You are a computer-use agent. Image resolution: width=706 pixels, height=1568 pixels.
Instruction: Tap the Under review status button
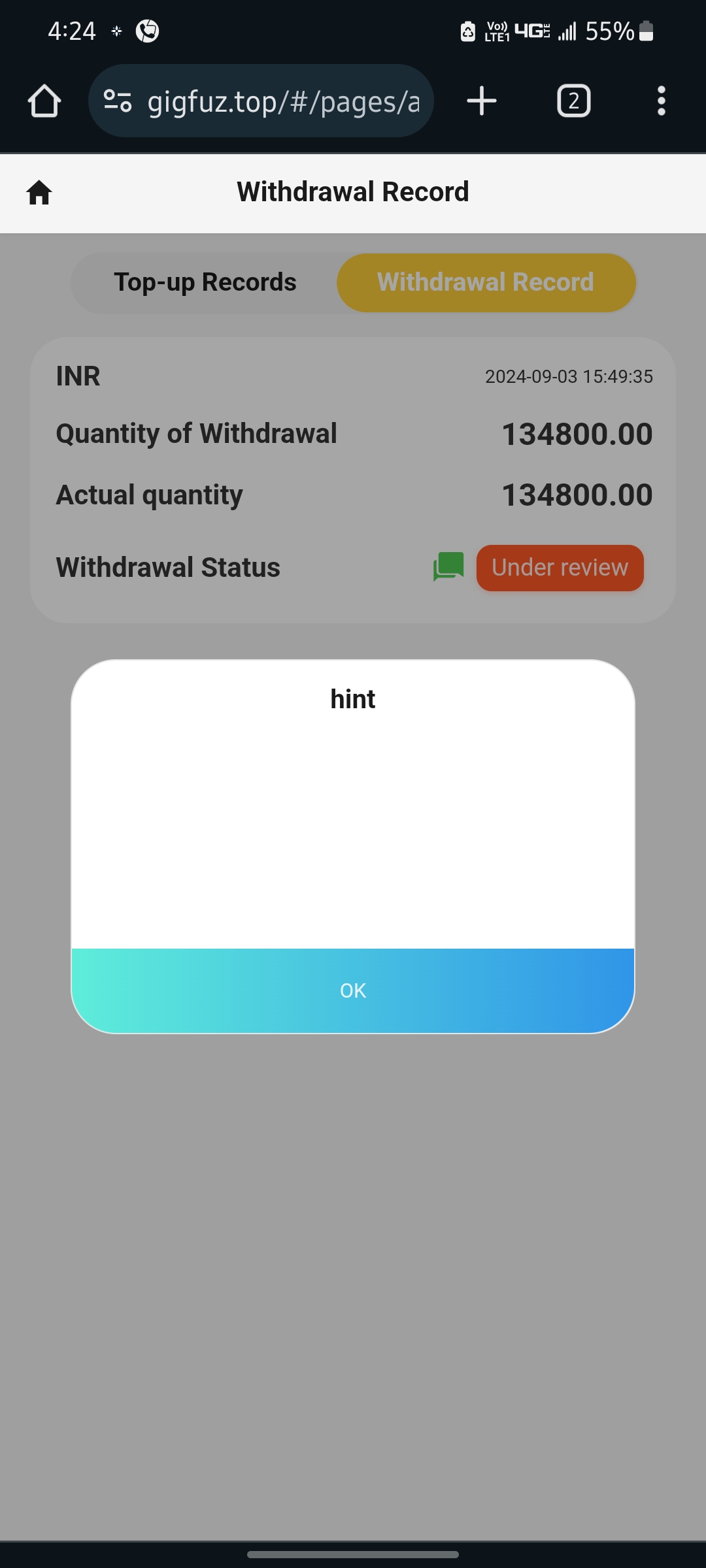pos(560,568)
